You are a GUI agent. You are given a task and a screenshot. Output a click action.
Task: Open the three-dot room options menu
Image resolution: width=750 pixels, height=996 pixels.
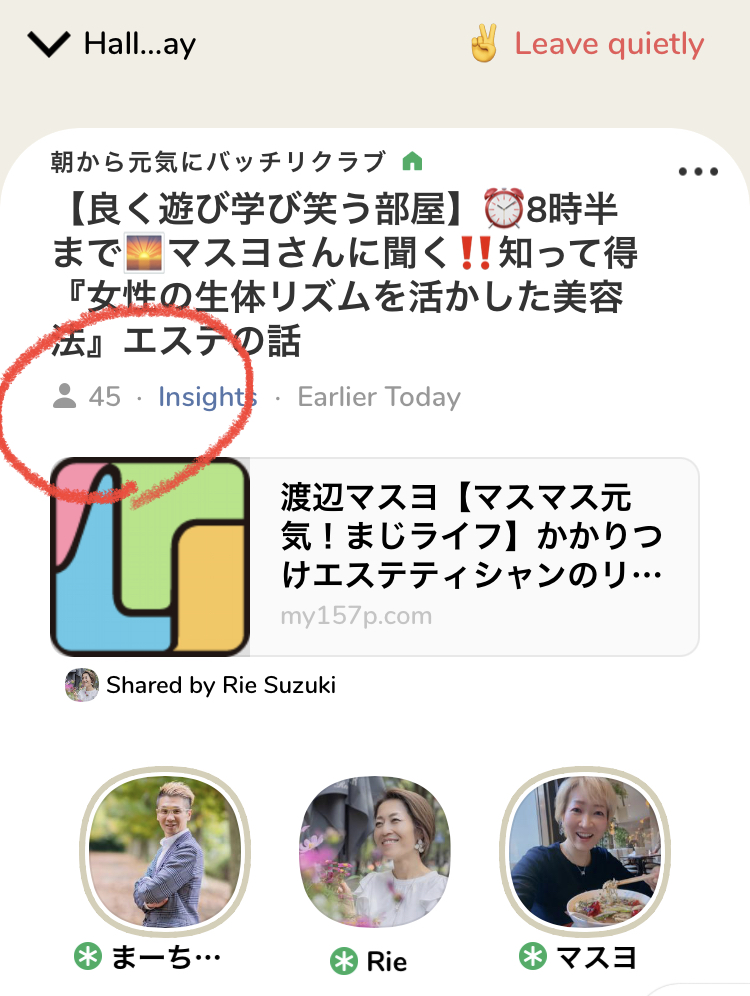pyautogui.click(x=698, y=172)
